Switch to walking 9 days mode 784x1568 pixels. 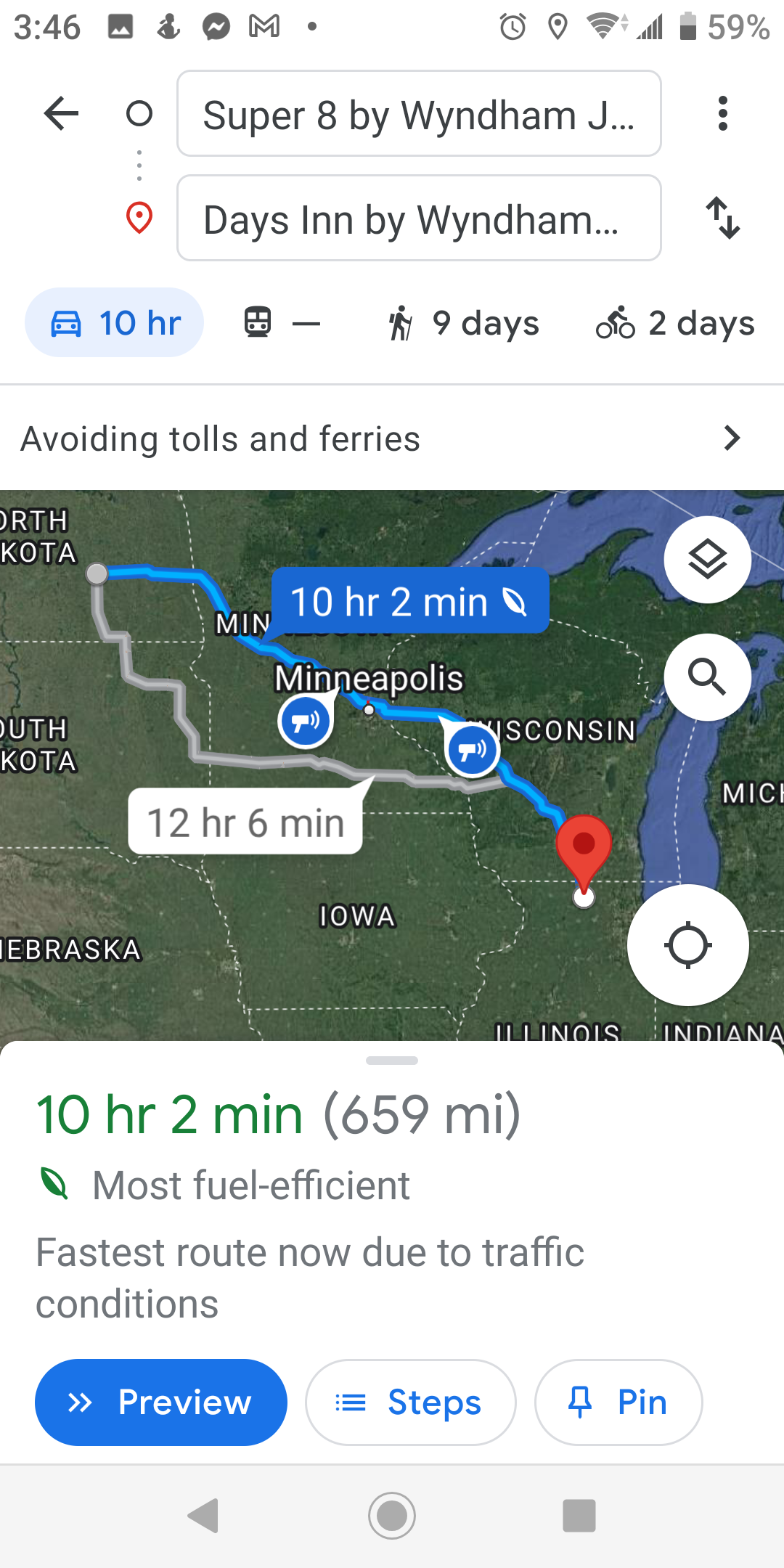pyautogui.click(x=464, y=323)
